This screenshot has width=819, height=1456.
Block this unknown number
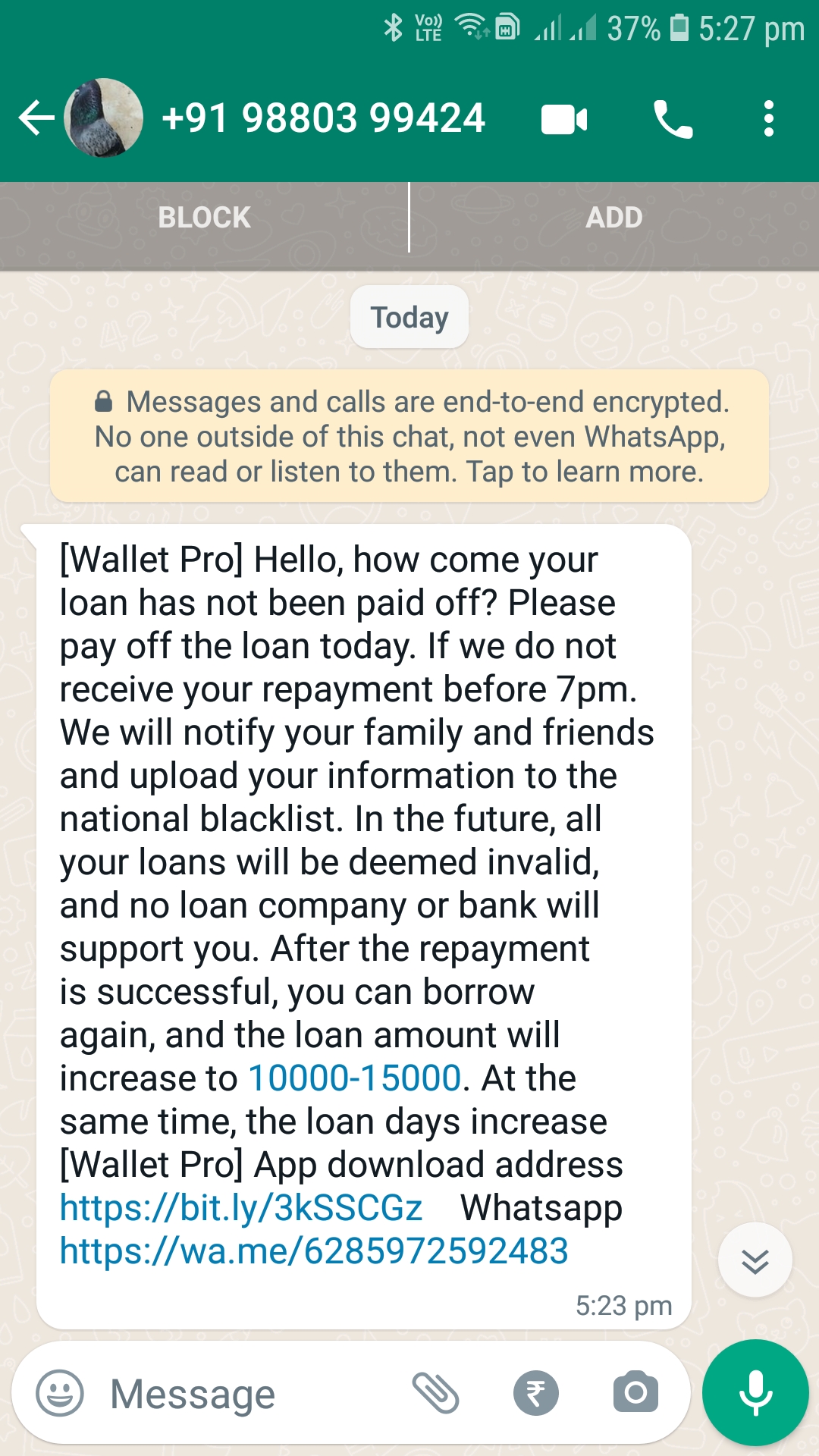click(x=204, y=218)
